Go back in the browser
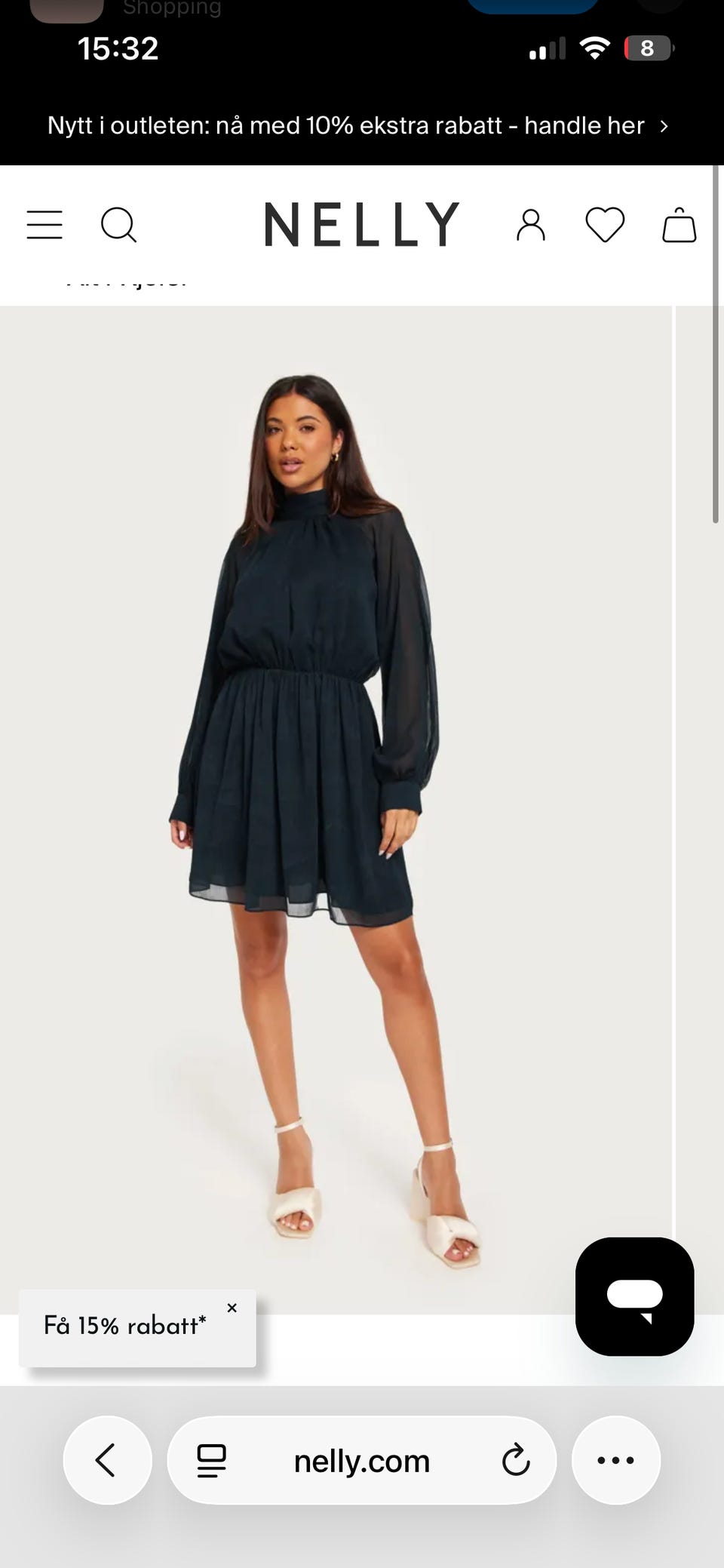 coord(107,1460)
